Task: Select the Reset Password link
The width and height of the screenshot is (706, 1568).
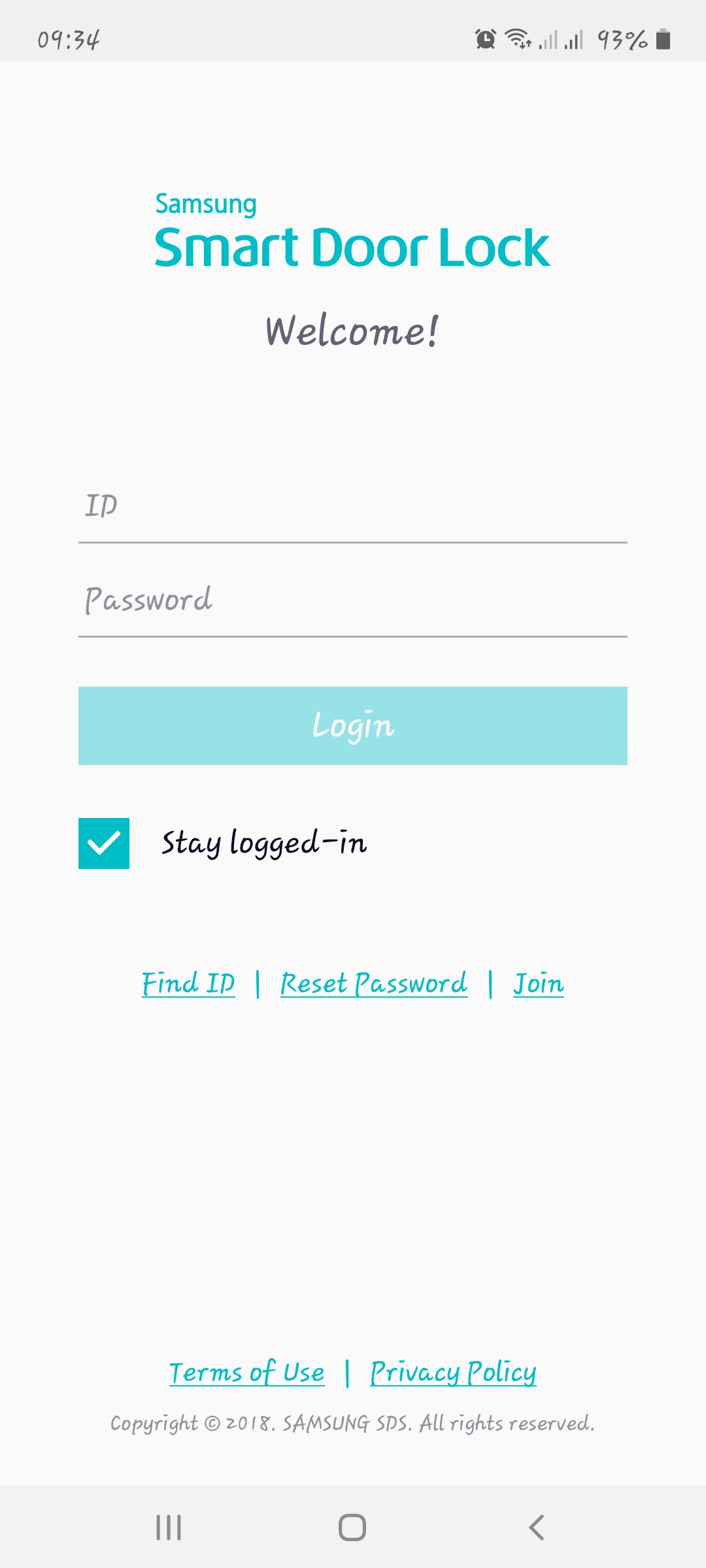Action: 374,984
